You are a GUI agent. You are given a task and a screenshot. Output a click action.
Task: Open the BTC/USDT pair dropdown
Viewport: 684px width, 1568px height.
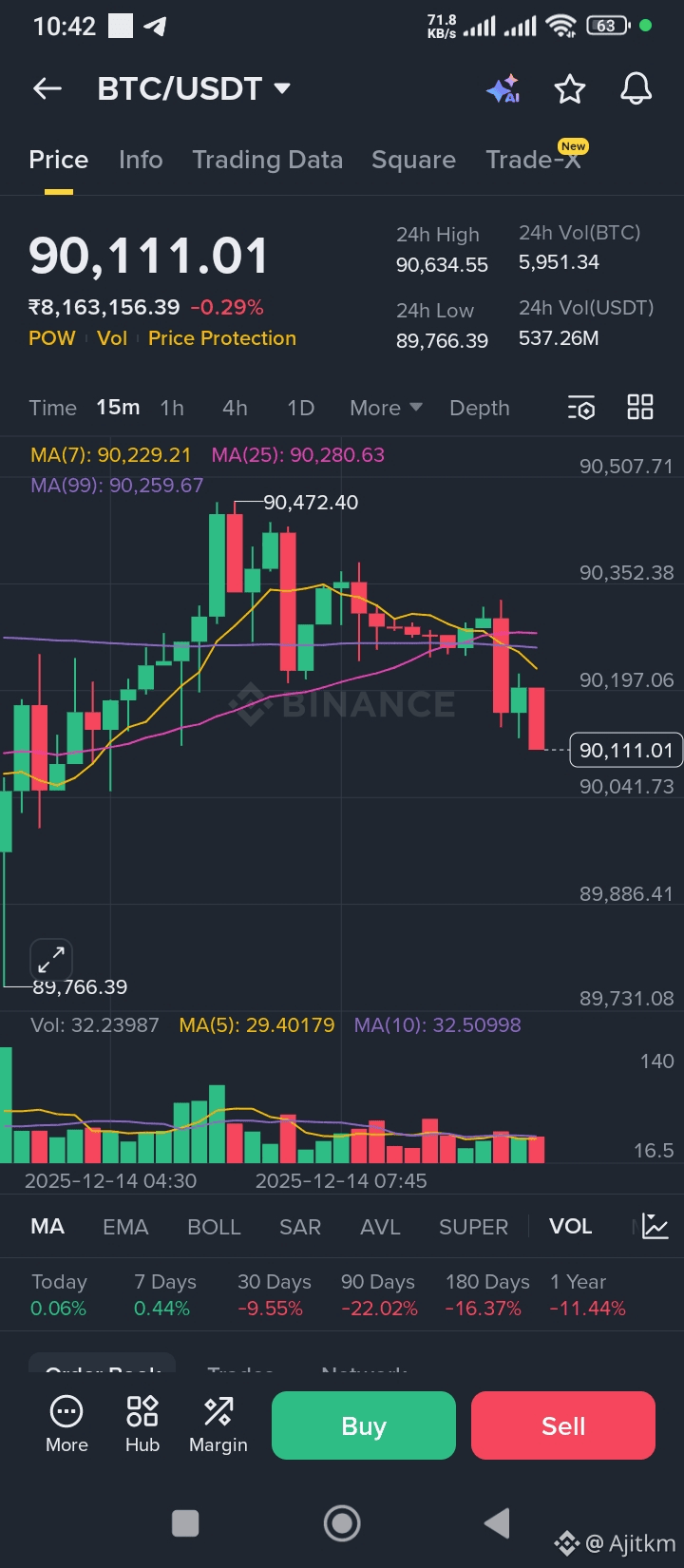[282, 88]
